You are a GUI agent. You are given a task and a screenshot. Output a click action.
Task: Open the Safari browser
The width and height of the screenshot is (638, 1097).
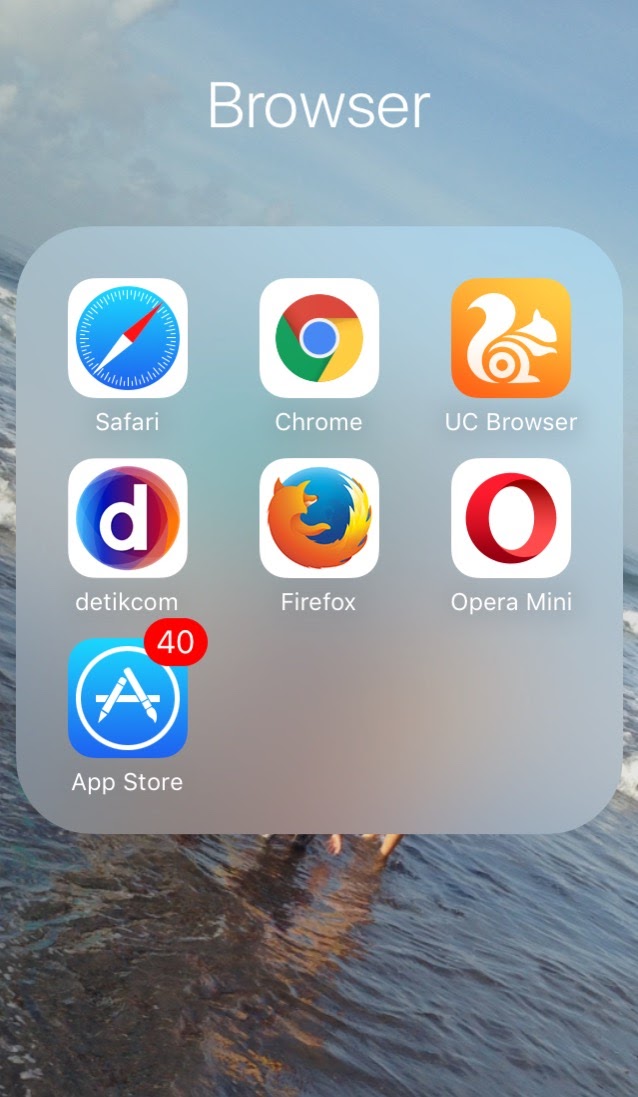127,338
